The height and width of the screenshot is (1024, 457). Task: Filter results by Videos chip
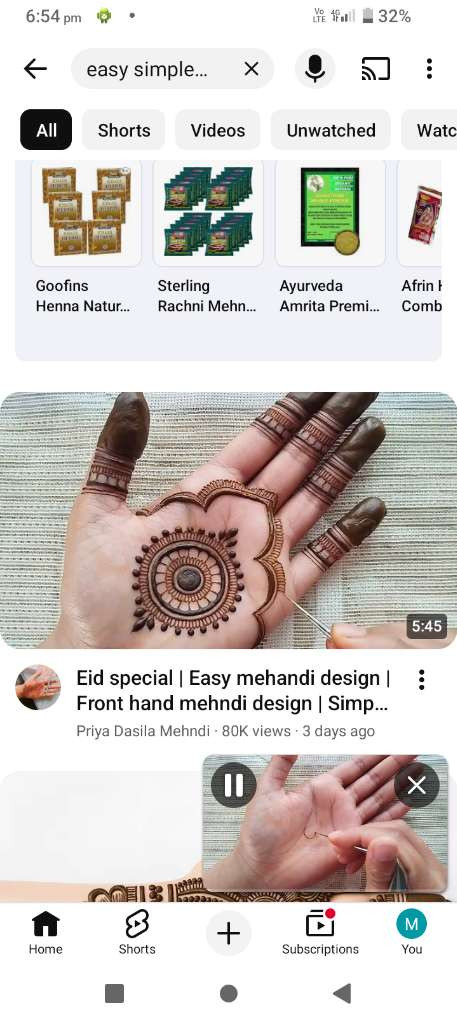[218, 130]
